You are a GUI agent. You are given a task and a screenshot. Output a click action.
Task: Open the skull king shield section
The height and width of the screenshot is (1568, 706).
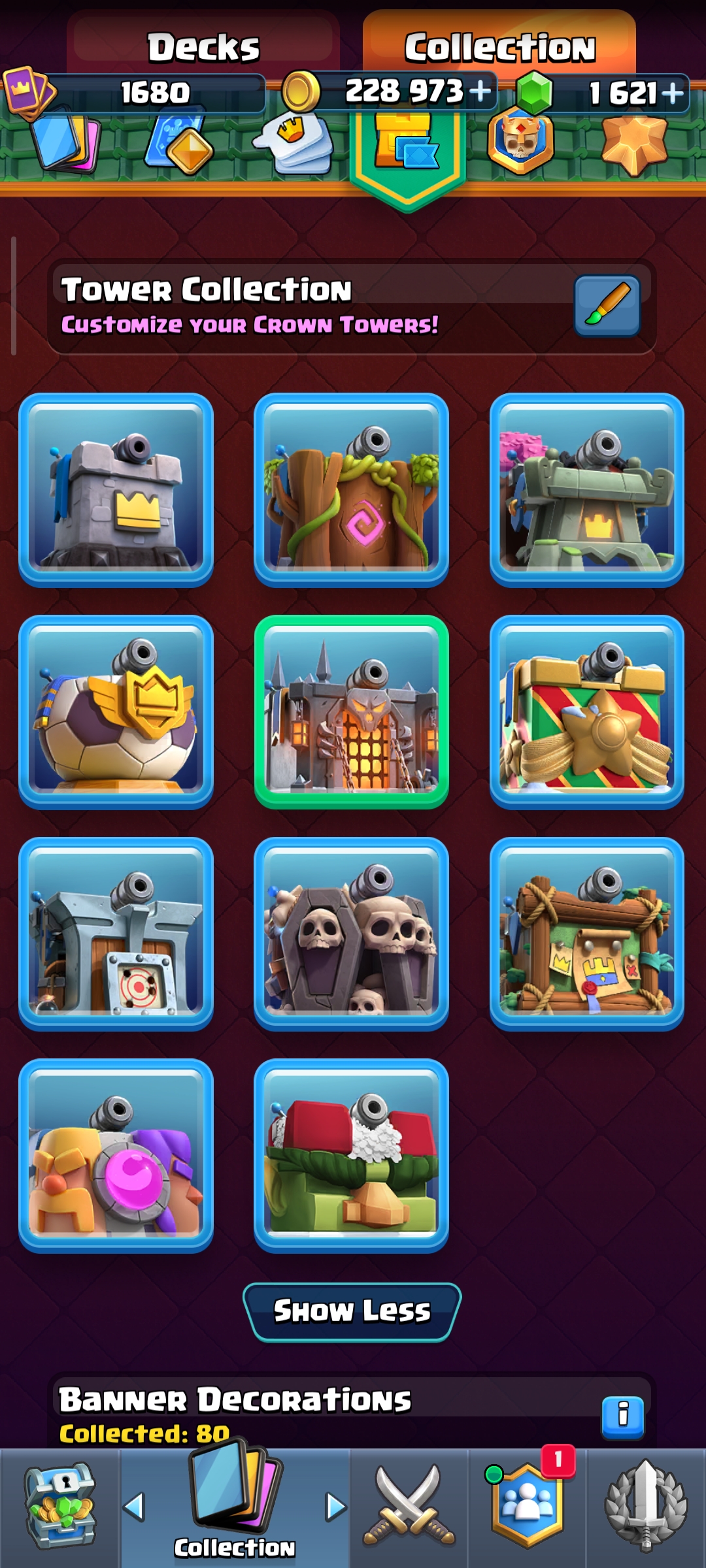click(520, 142)
